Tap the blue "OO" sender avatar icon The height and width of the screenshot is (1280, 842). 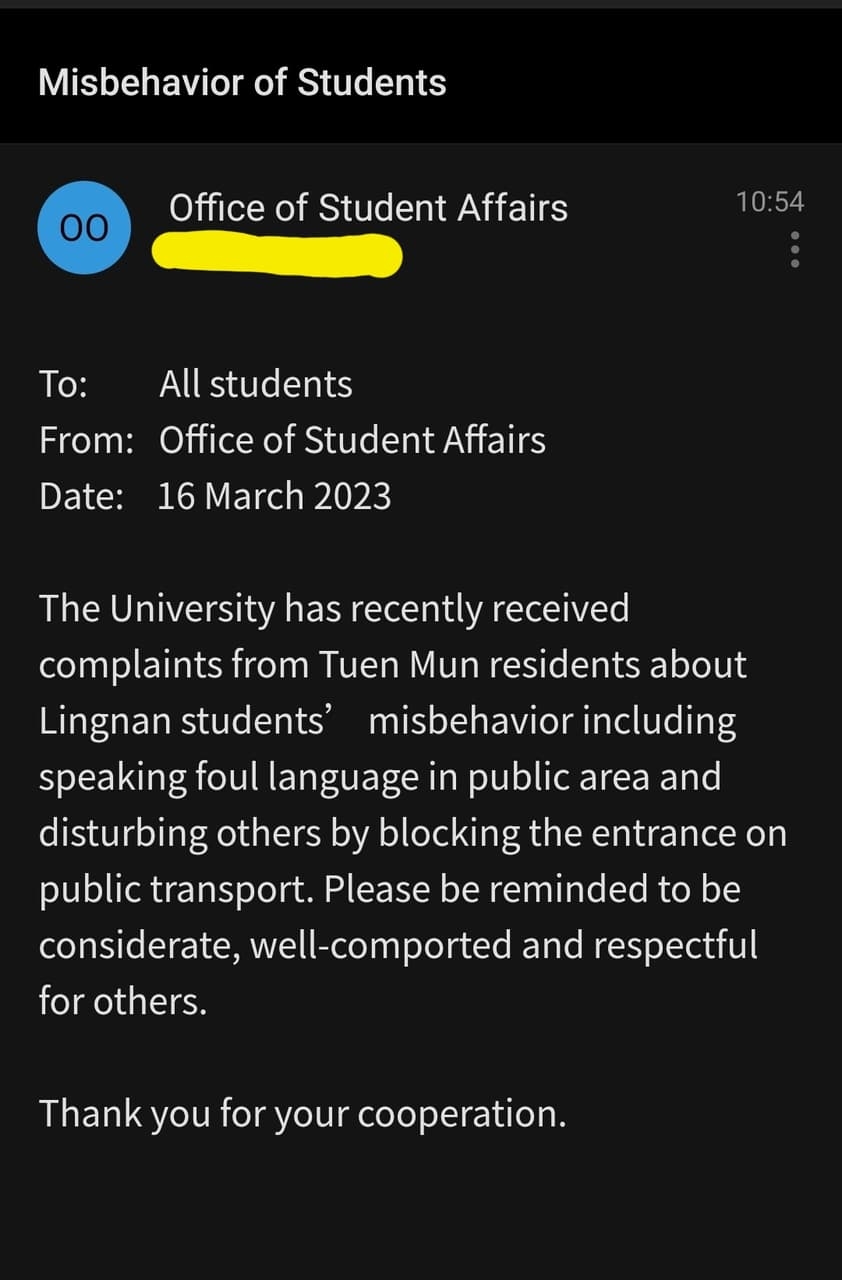click(x=84, y=227)
